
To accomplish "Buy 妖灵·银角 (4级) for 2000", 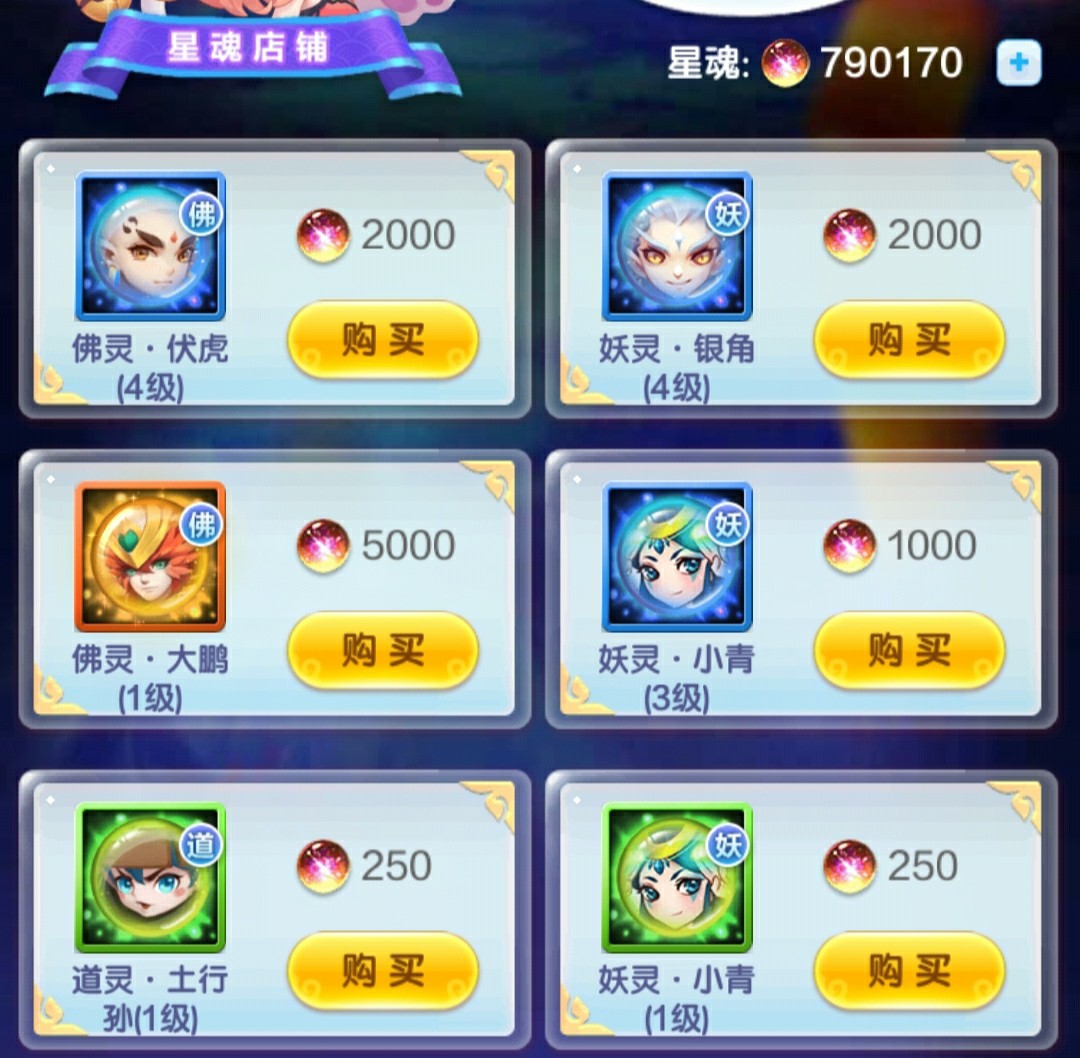I will point(909,341).
